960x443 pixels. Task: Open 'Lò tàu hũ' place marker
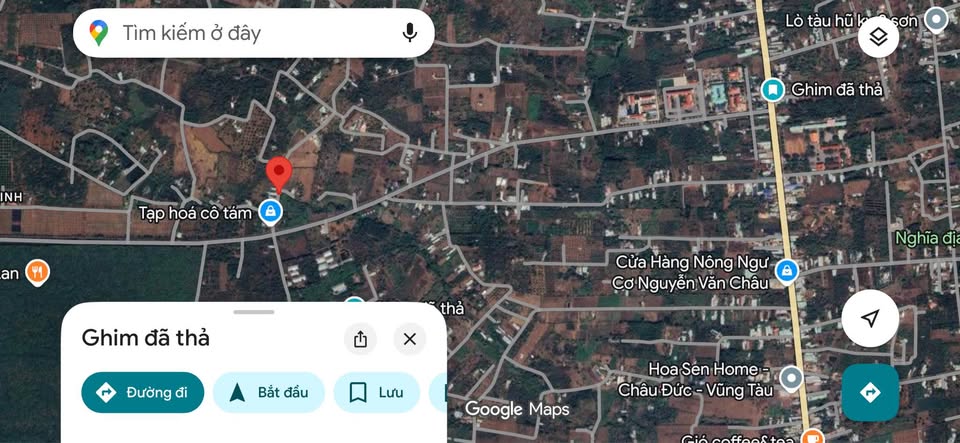click(x=936, y=19)
